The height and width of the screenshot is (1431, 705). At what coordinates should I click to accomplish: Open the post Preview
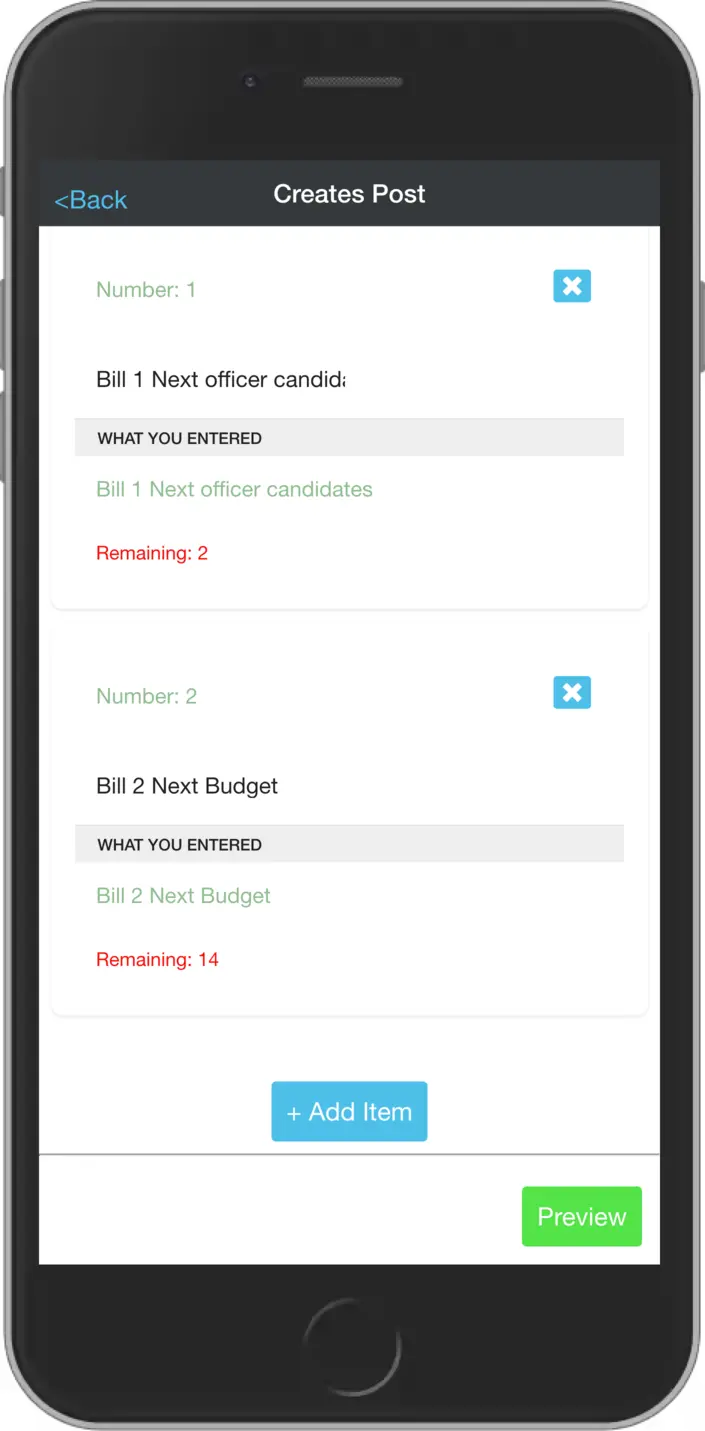tap(581, 1216)
